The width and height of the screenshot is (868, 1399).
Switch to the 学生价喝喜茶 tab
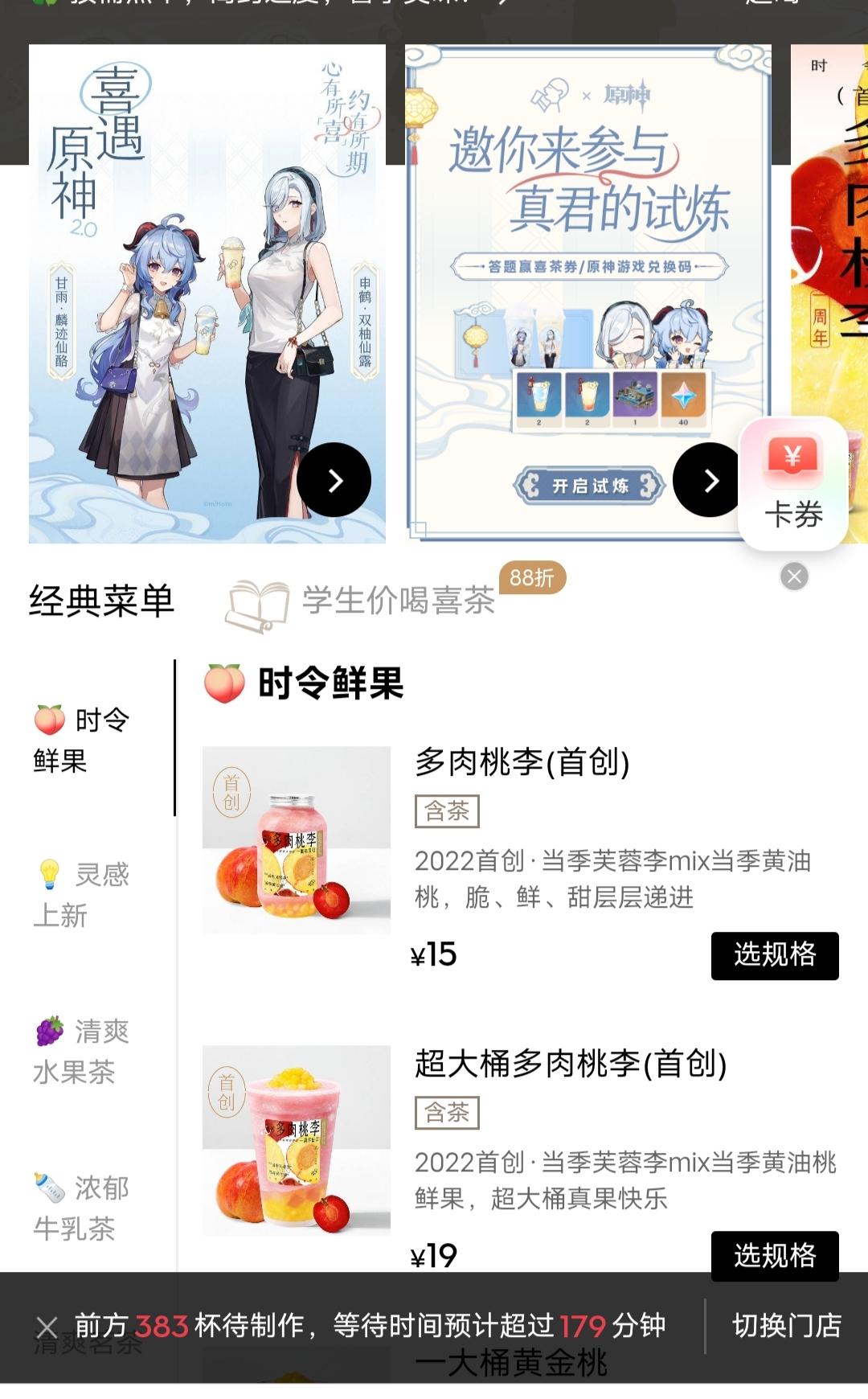tap(360, 601)
